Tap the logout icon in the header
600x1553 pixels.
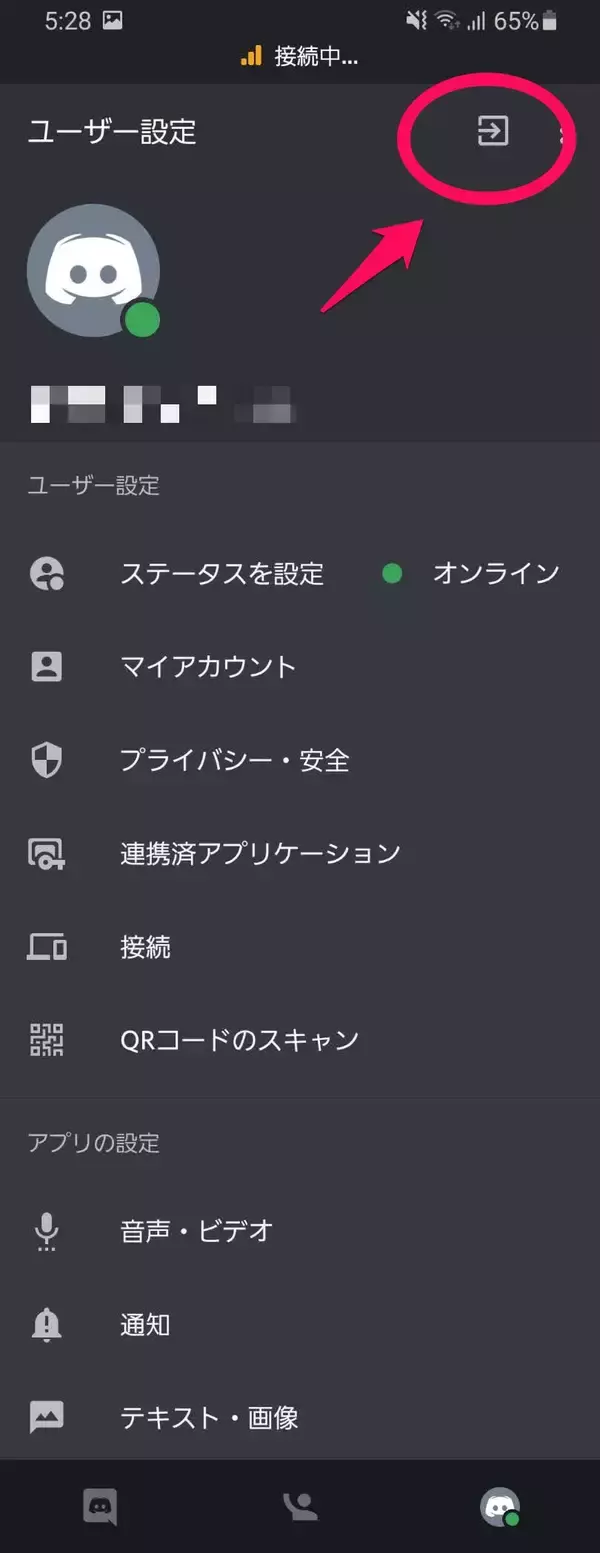[492, 131]
